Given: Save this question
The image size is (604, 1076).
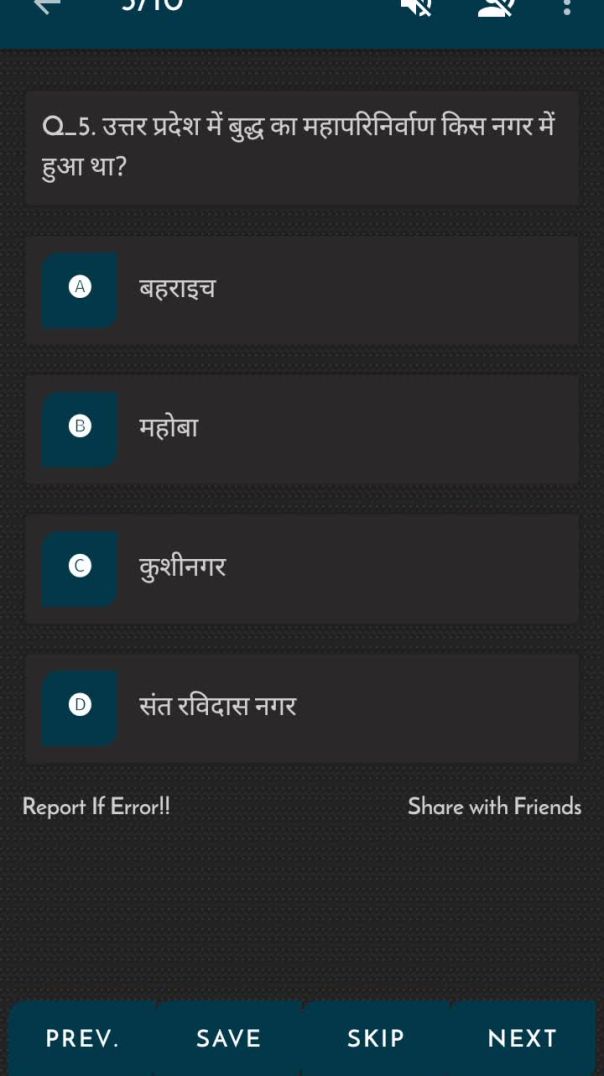Looking at the screenshot, I should click(x=229, y=1039).
